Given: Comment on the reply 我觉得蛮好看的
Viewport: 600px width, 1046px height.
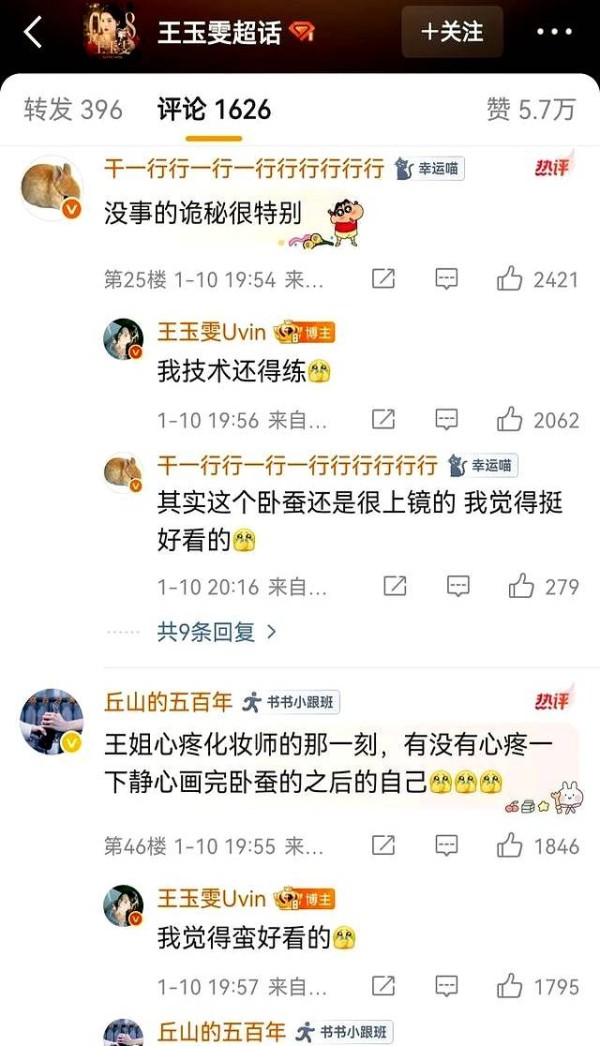Looking at the screenshot, I should coord(447,986).
